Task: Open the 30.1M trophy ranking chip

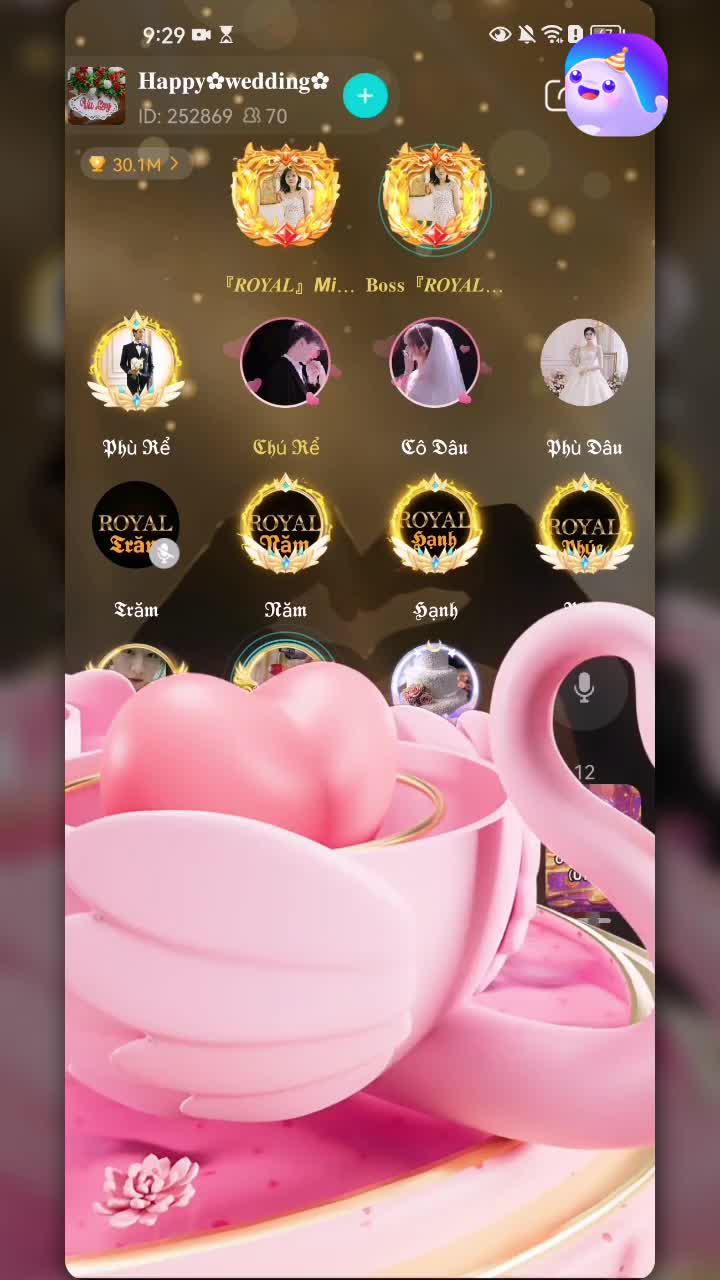Action: (x=135, y=164)
